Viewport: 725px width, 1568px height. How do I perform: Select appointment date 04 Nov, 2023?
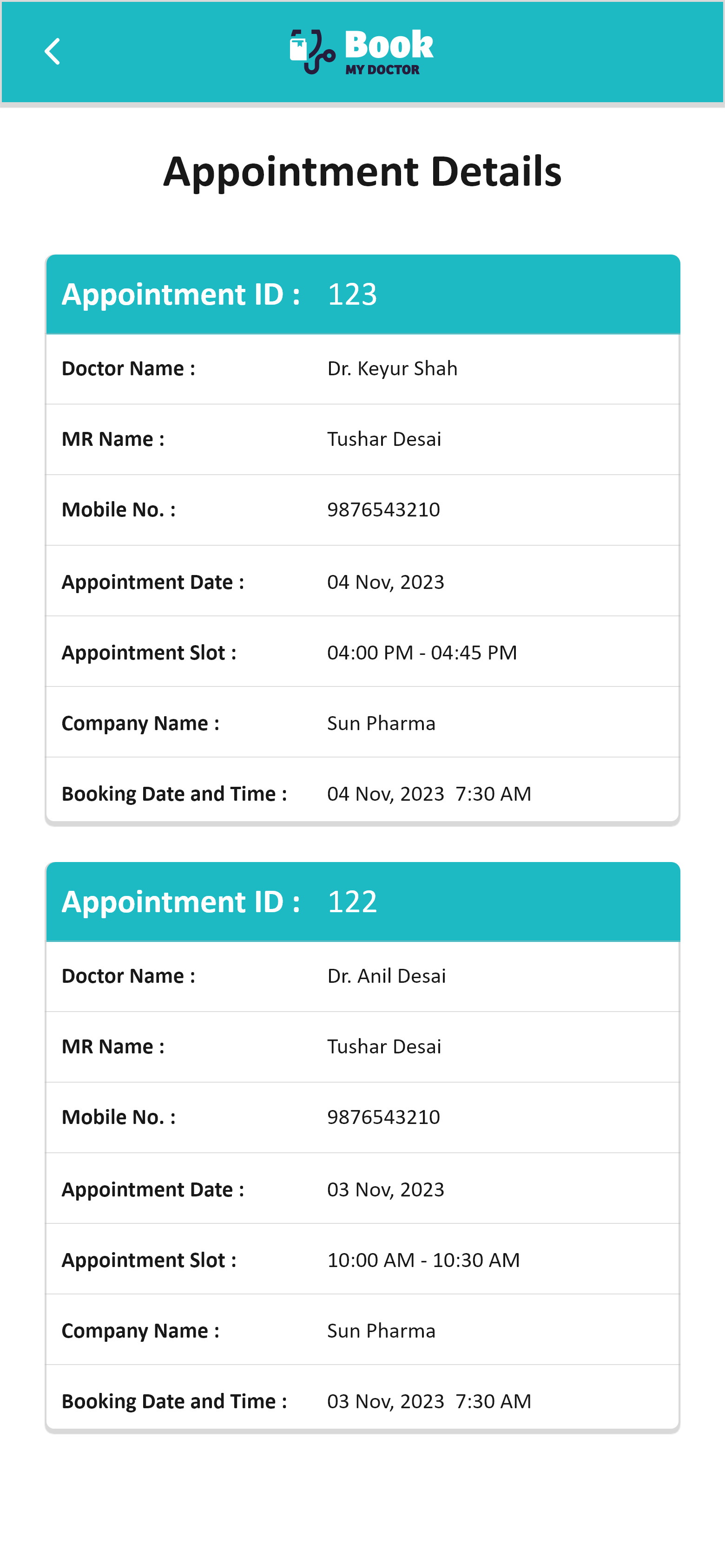pyautogui.click(x=386, y=581)
